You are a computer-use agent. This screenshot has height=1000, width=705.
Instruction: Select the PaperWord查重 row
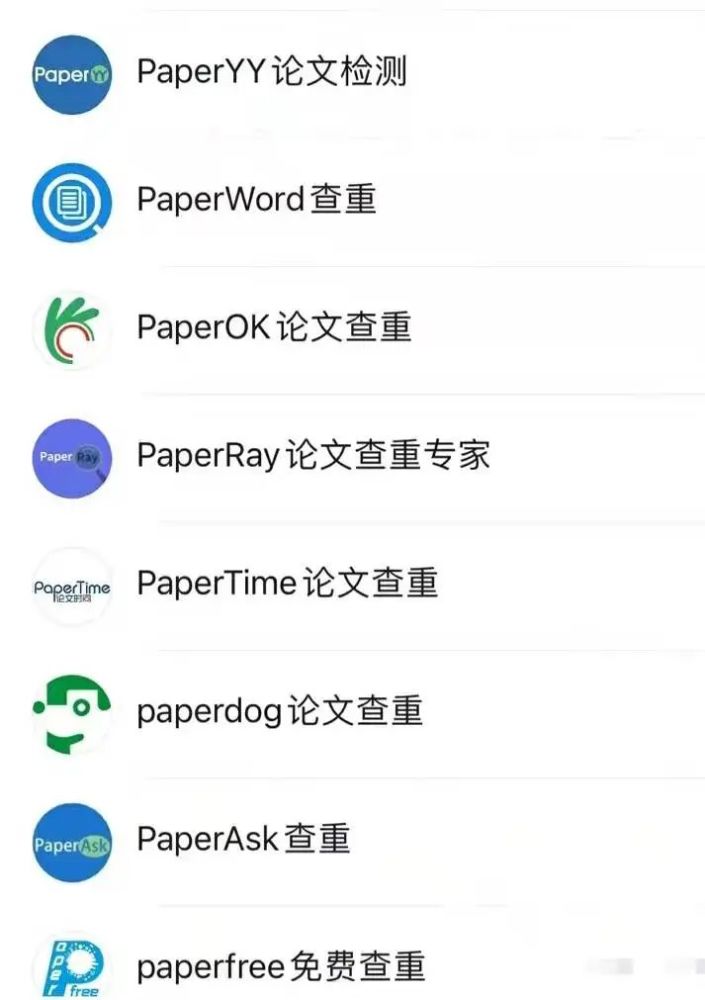coord(256,200)
